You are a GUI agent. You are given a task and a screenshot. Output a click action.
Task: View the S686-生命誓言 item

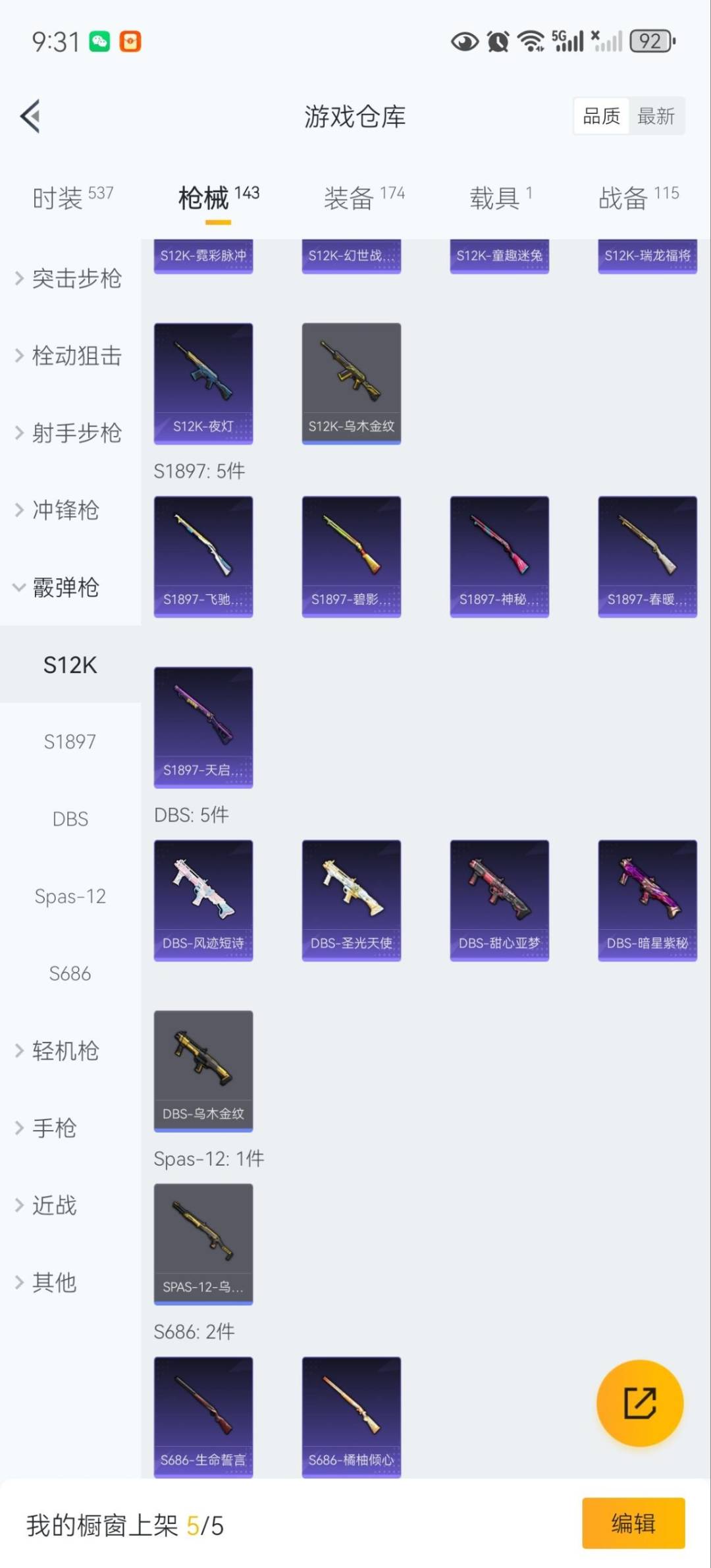point(203,1416)
